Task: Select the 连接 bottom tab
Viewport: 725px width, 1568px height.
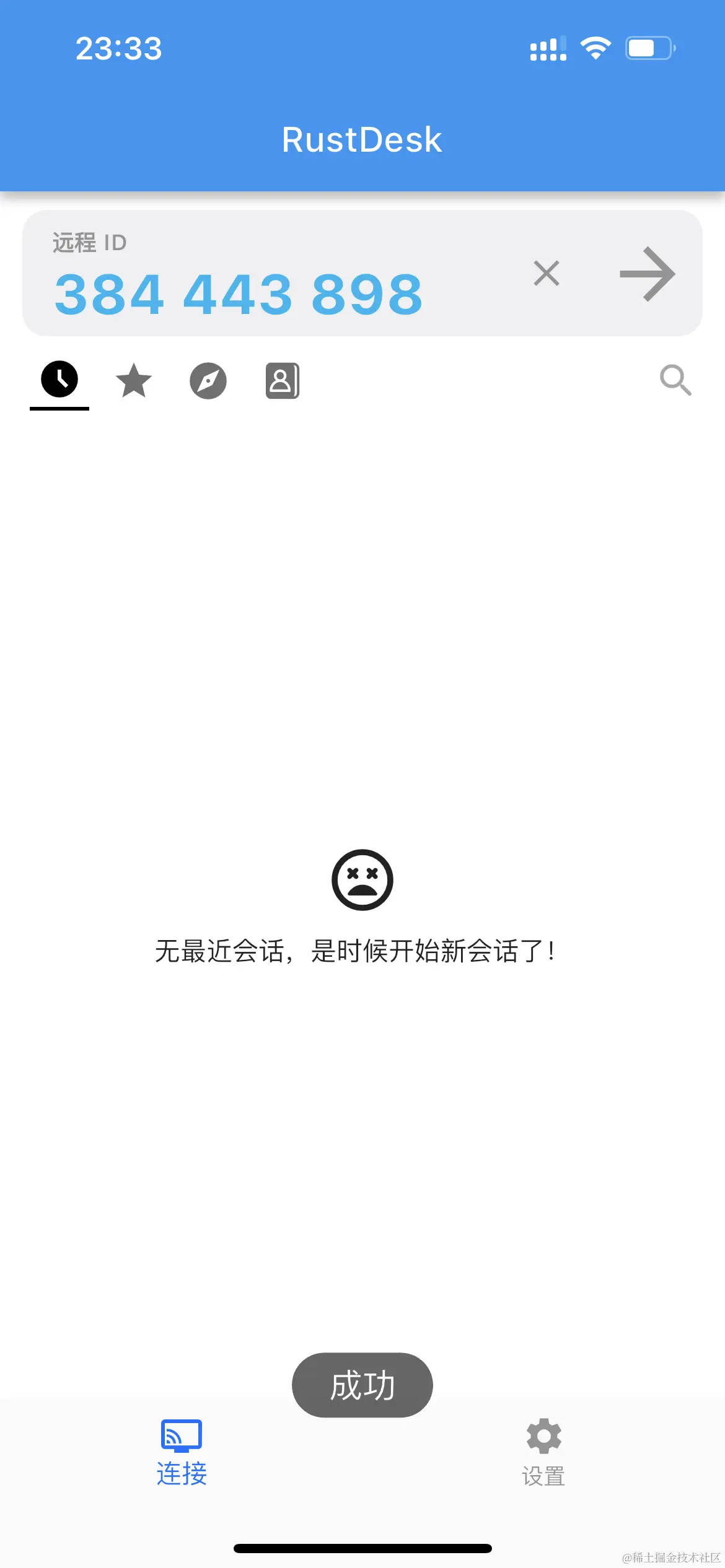Action: pos(182,1453)
